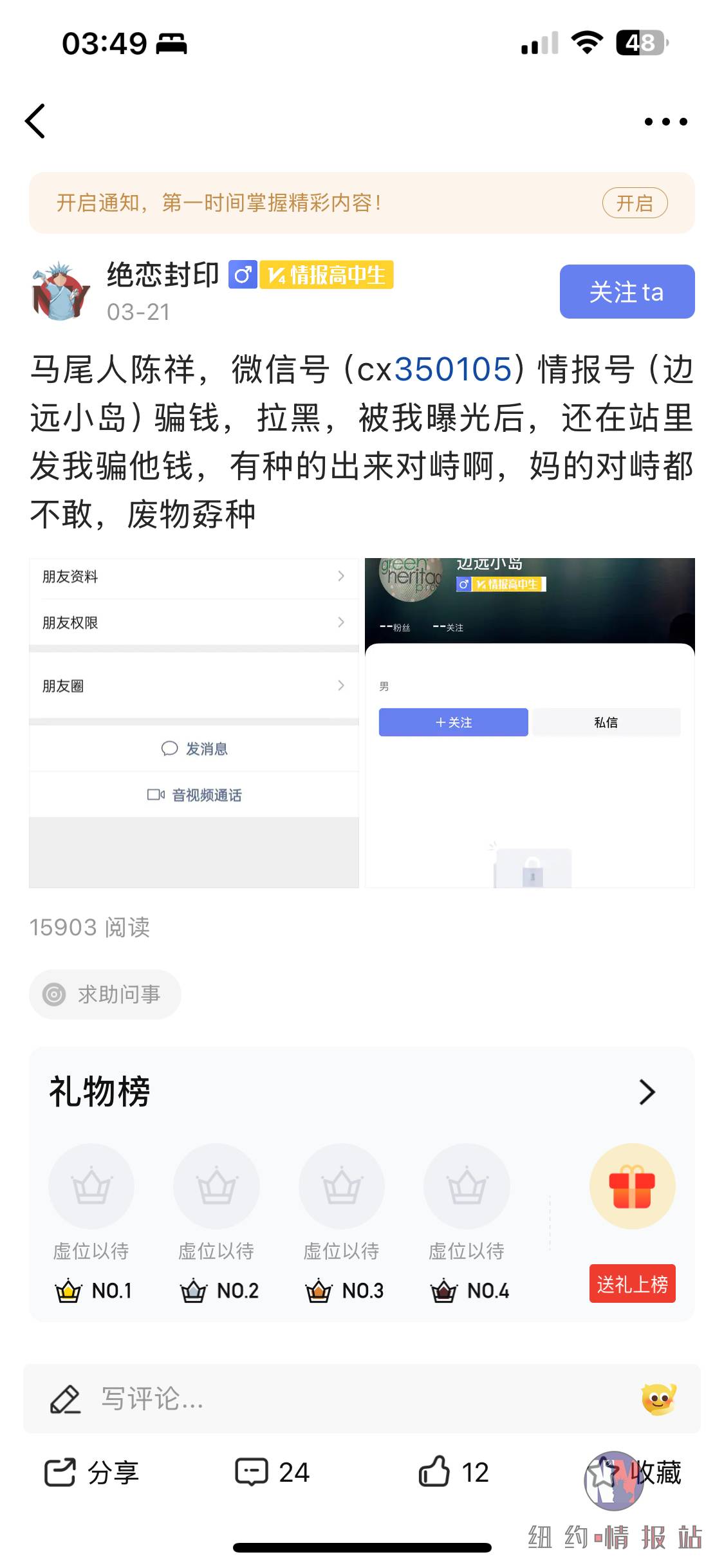View the 24 comments
Screen dimensions: 724x1568
coord(273,1472)
